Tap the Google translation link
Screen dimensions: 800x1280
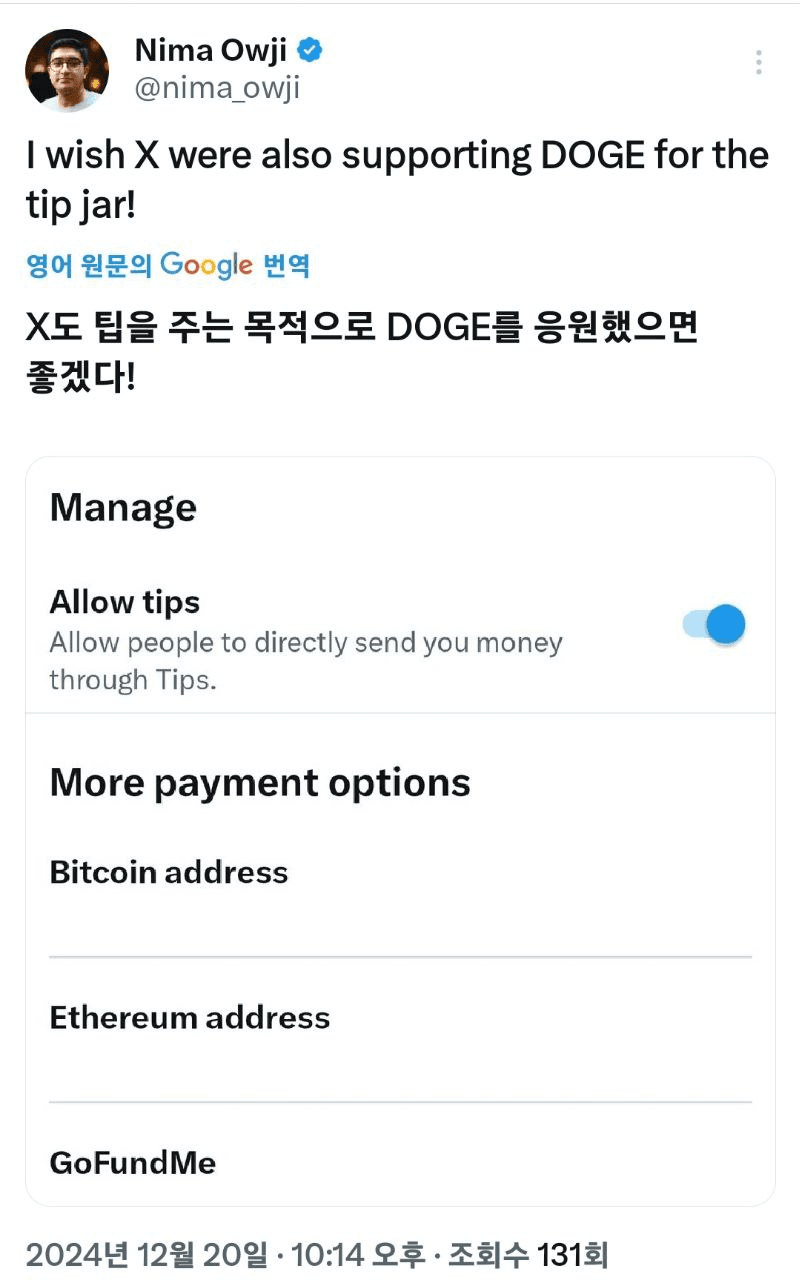(168, 265)
